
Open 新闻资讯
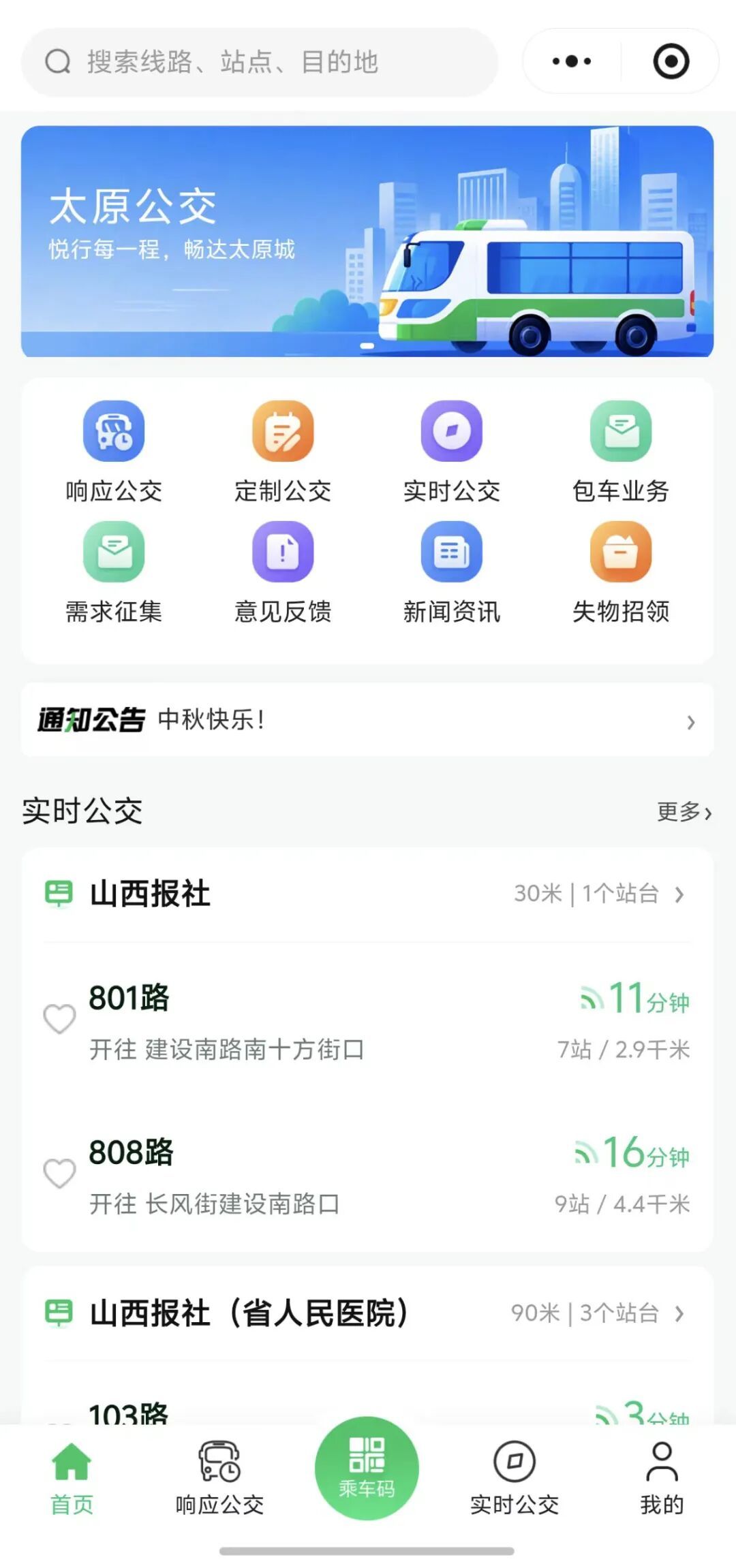point(452,572)
